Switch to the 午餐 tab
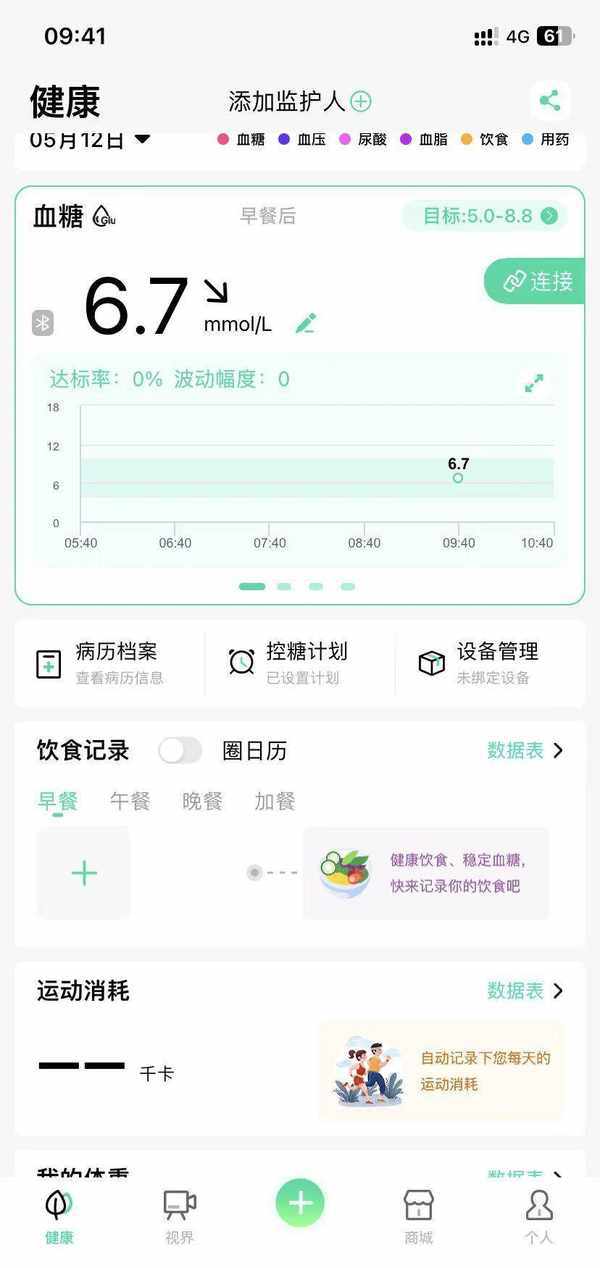Viewport: 600px width, 1268px height. tap(130, 801)
